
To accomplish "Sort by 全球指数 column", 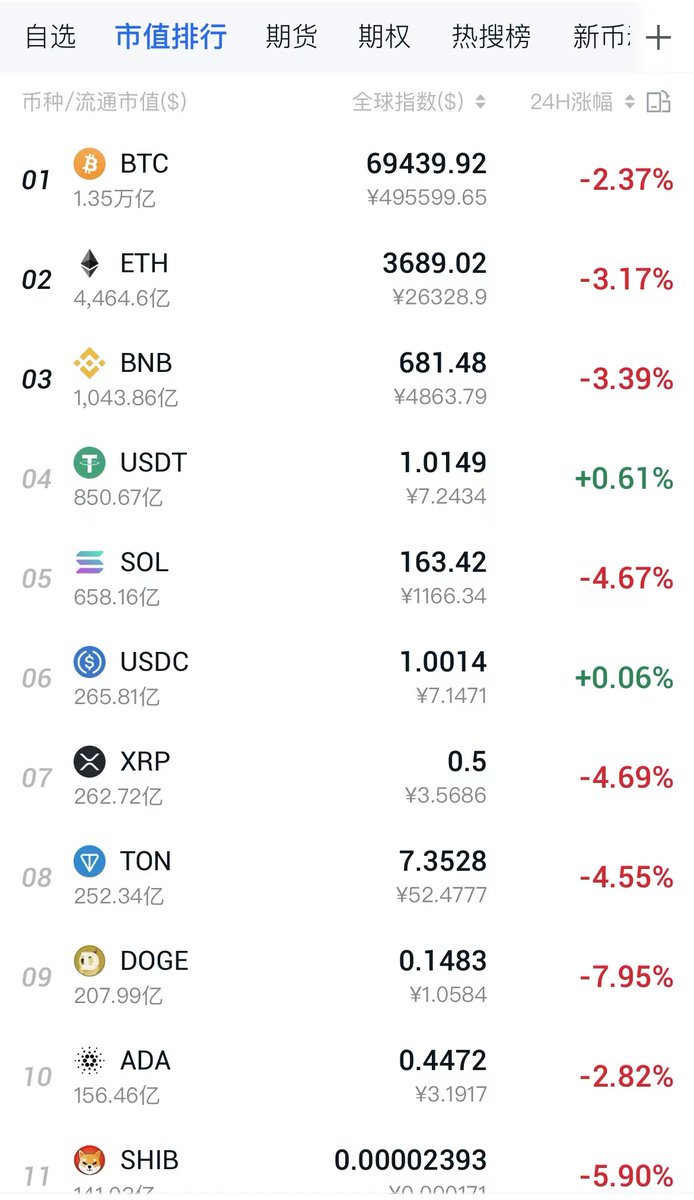I will (x=419, y=102).
